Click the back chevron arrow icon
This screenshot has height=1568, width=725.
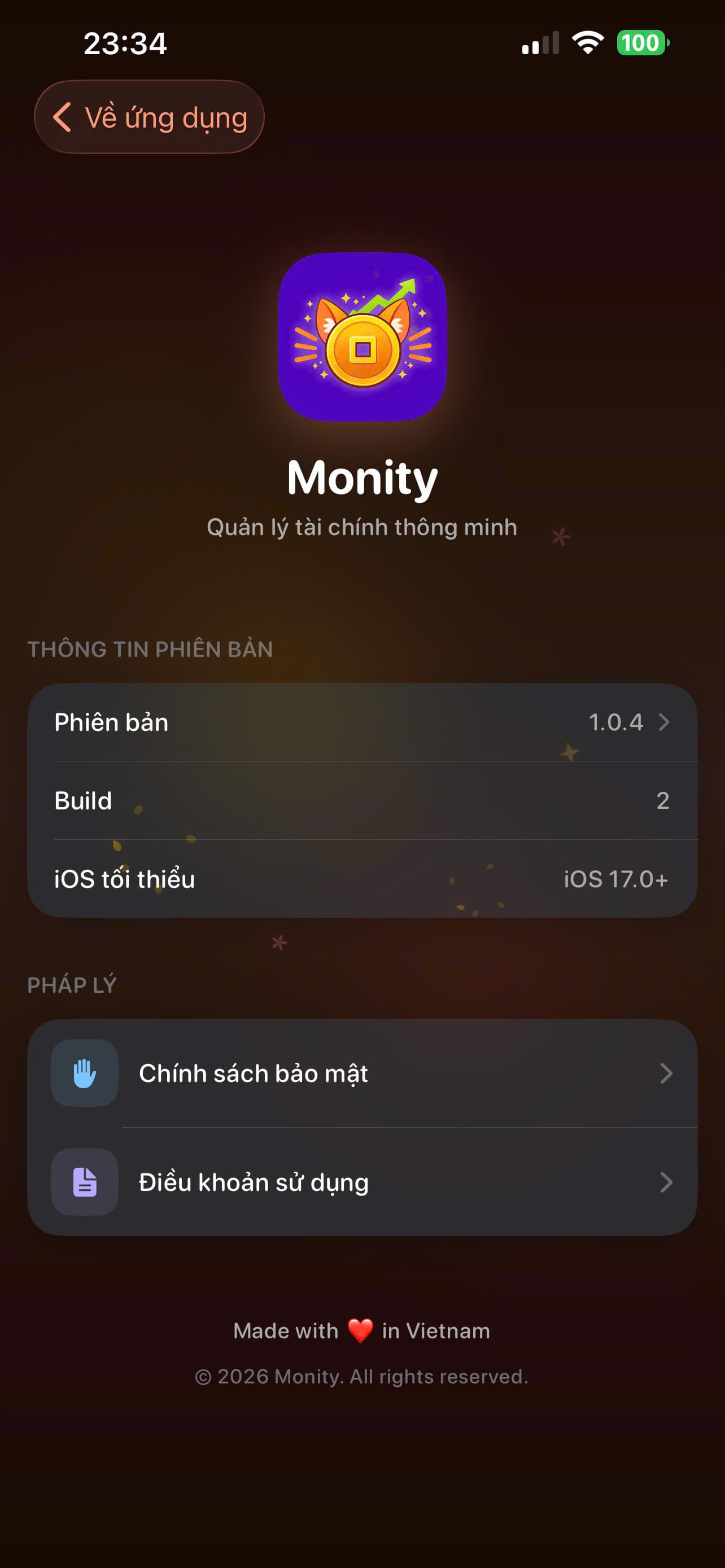click(63, 116)
